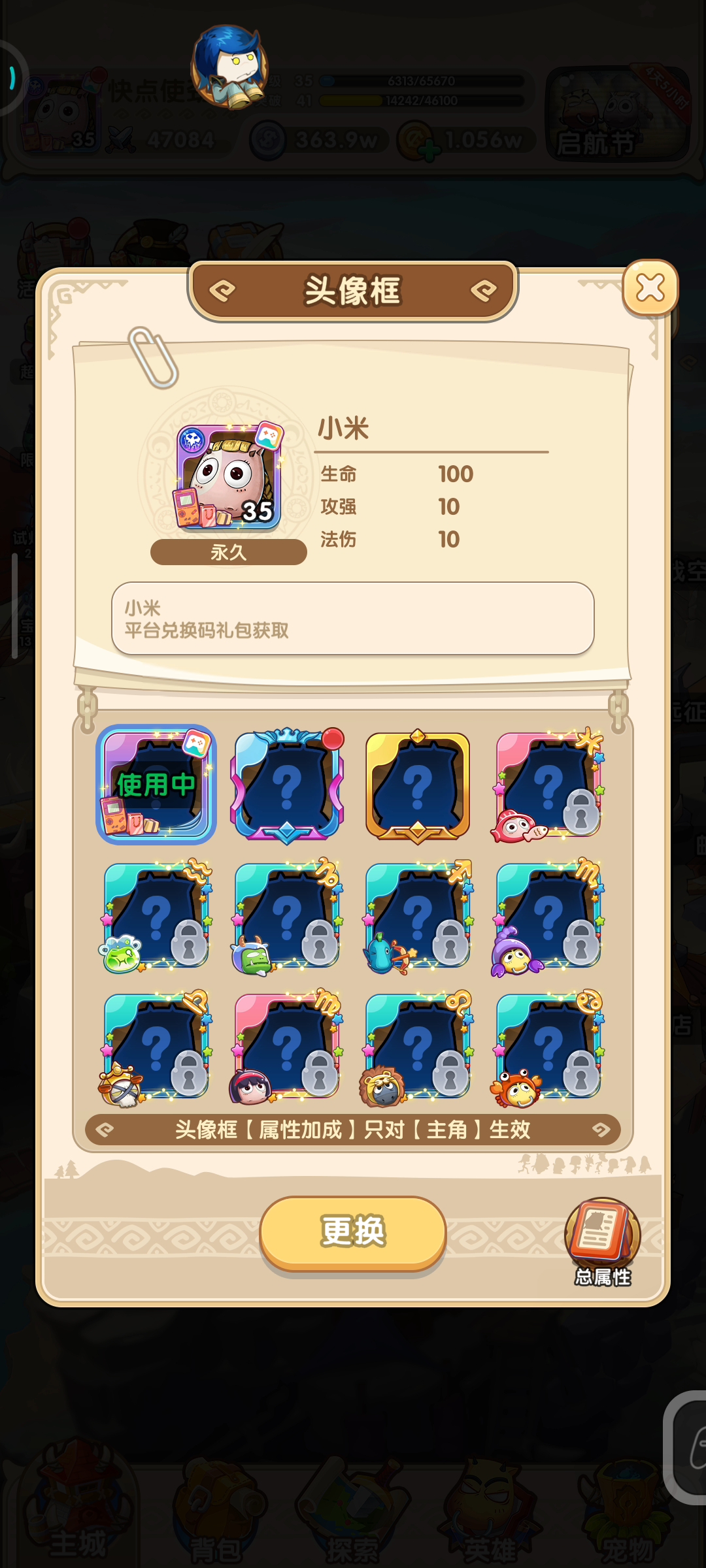706x1568 pixels.
Task: Tap the 更换 button
Action: (352, 1231)
